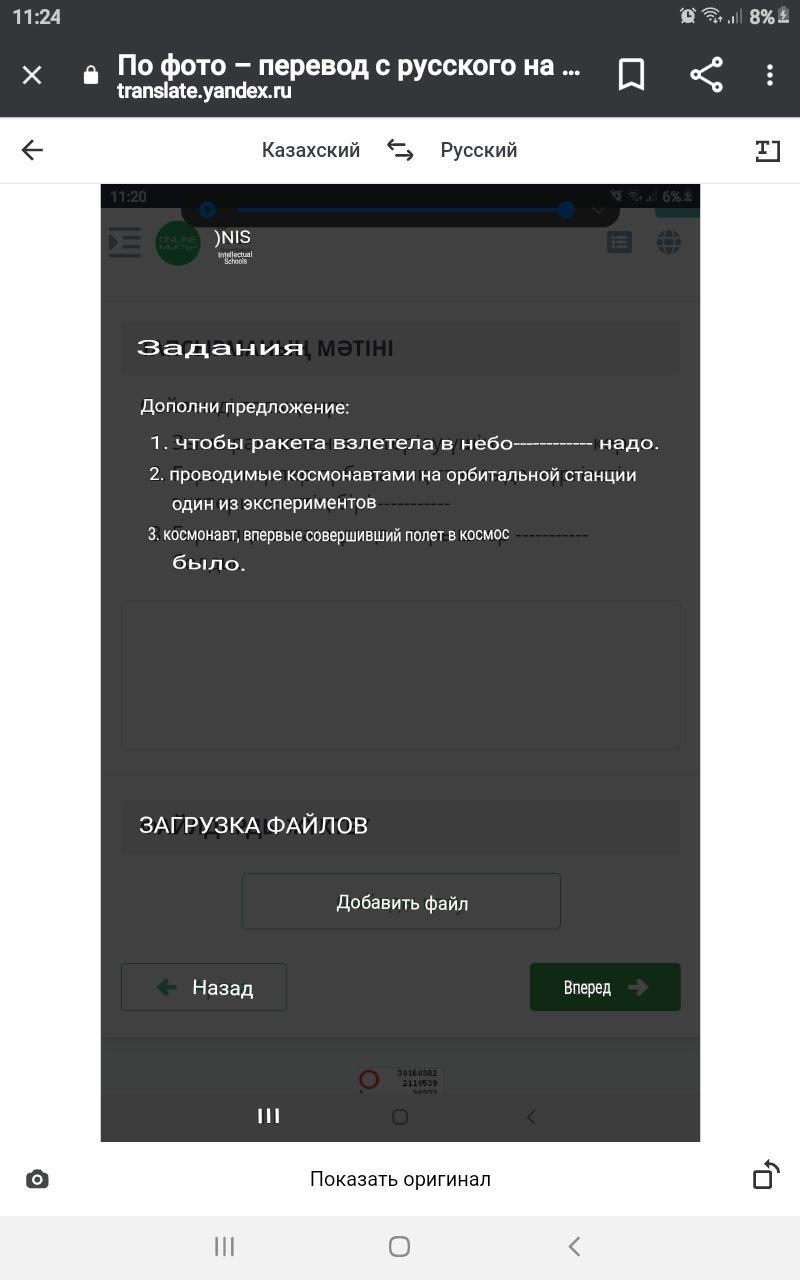Bookmark this translate page
Image resolution: width=800 pixels, height=1280 pixels.
pos(631,75)
